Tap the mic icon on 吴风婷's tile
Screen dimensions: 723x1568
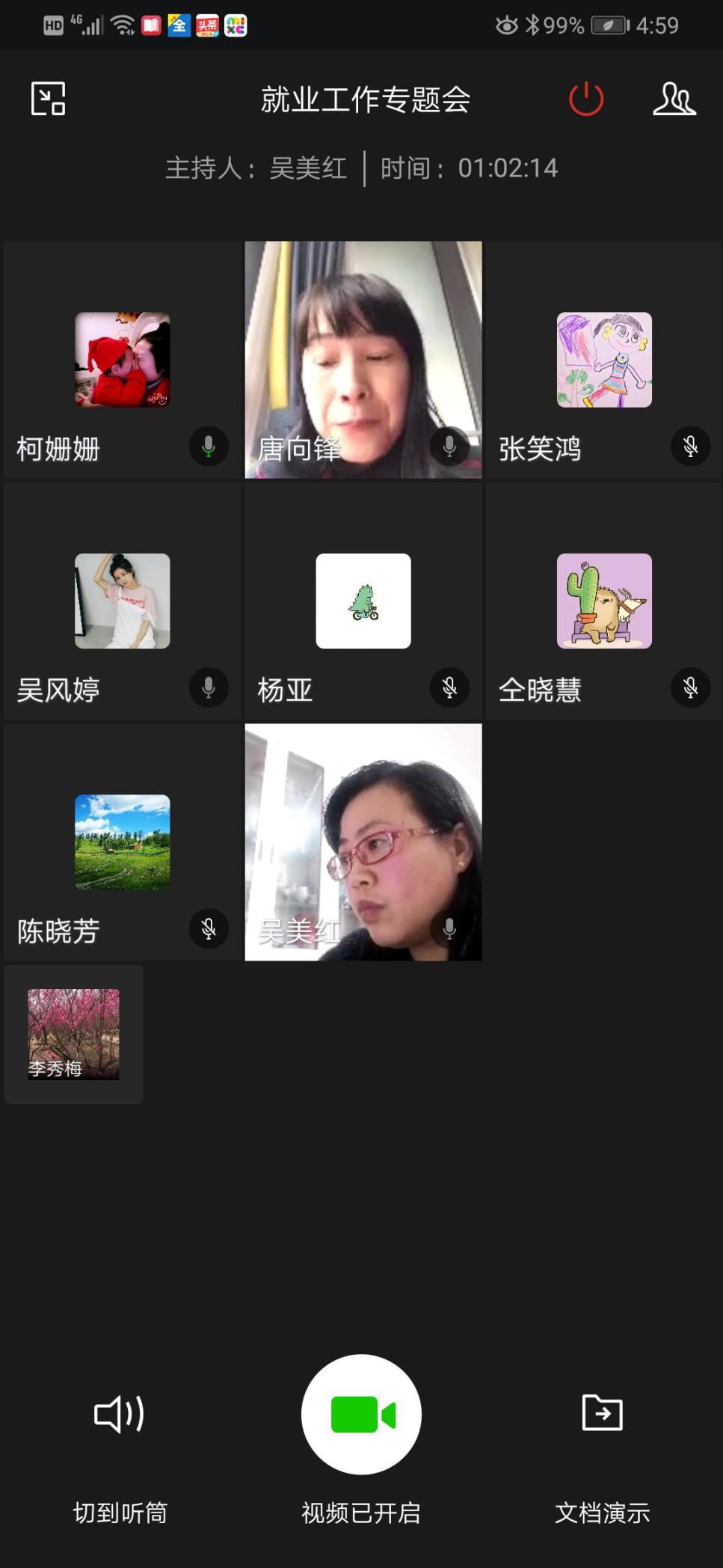(x=209, y=687)
